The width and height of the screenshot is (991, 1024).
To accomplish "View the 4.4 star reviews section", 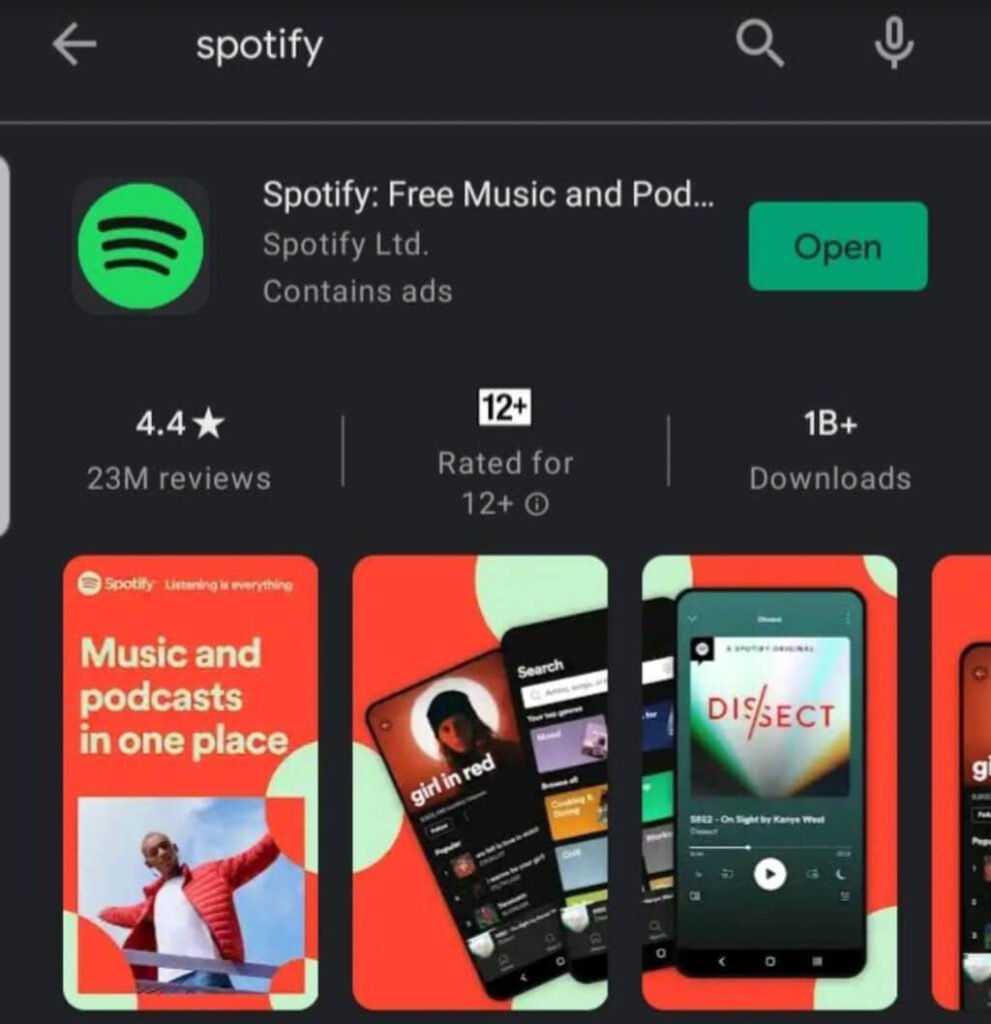I will click(x=179, y=450).
